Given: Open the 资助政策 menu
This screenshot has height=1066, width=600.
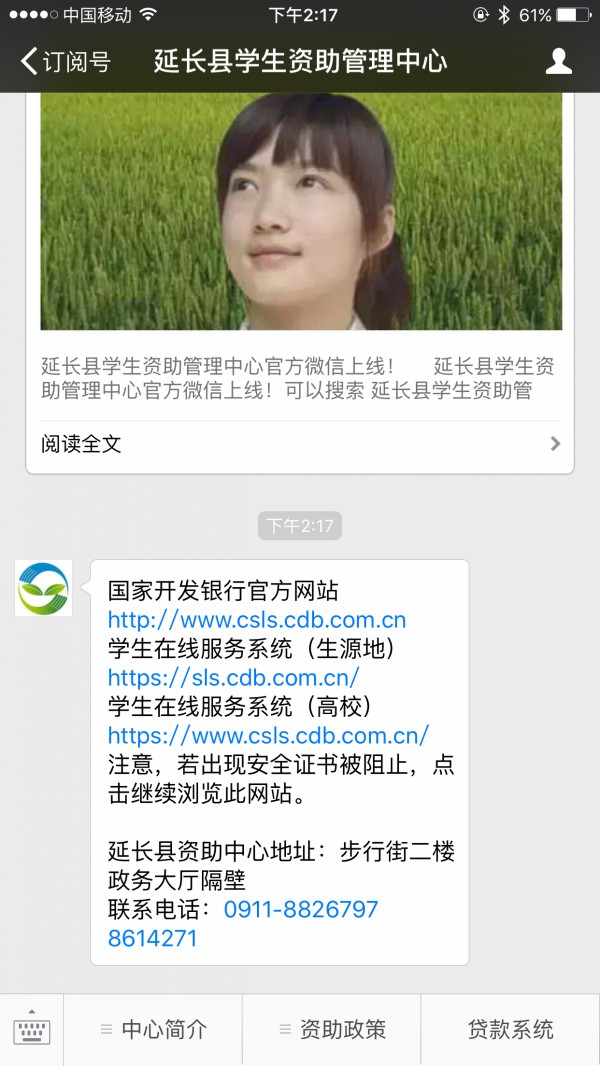Looking at the screenshot, I should (332, 1030).
